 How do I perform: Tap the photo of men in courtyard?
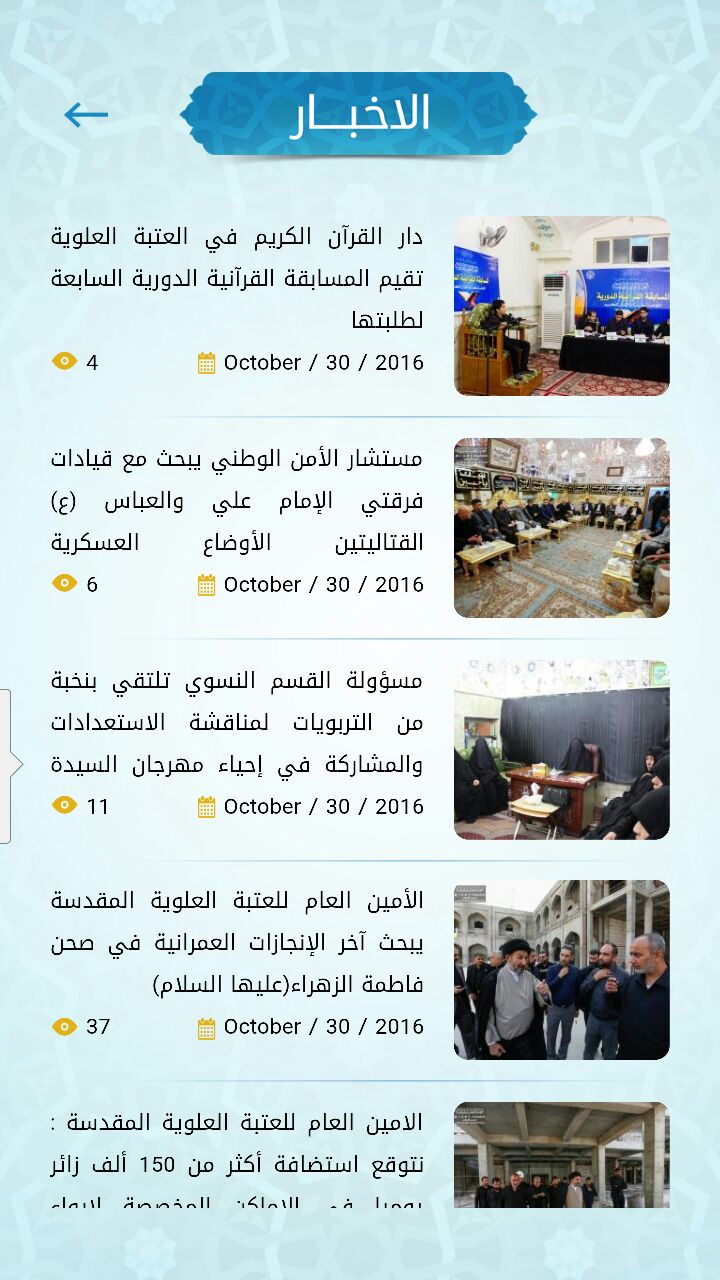pyautogui.click(x=561, y=970)
